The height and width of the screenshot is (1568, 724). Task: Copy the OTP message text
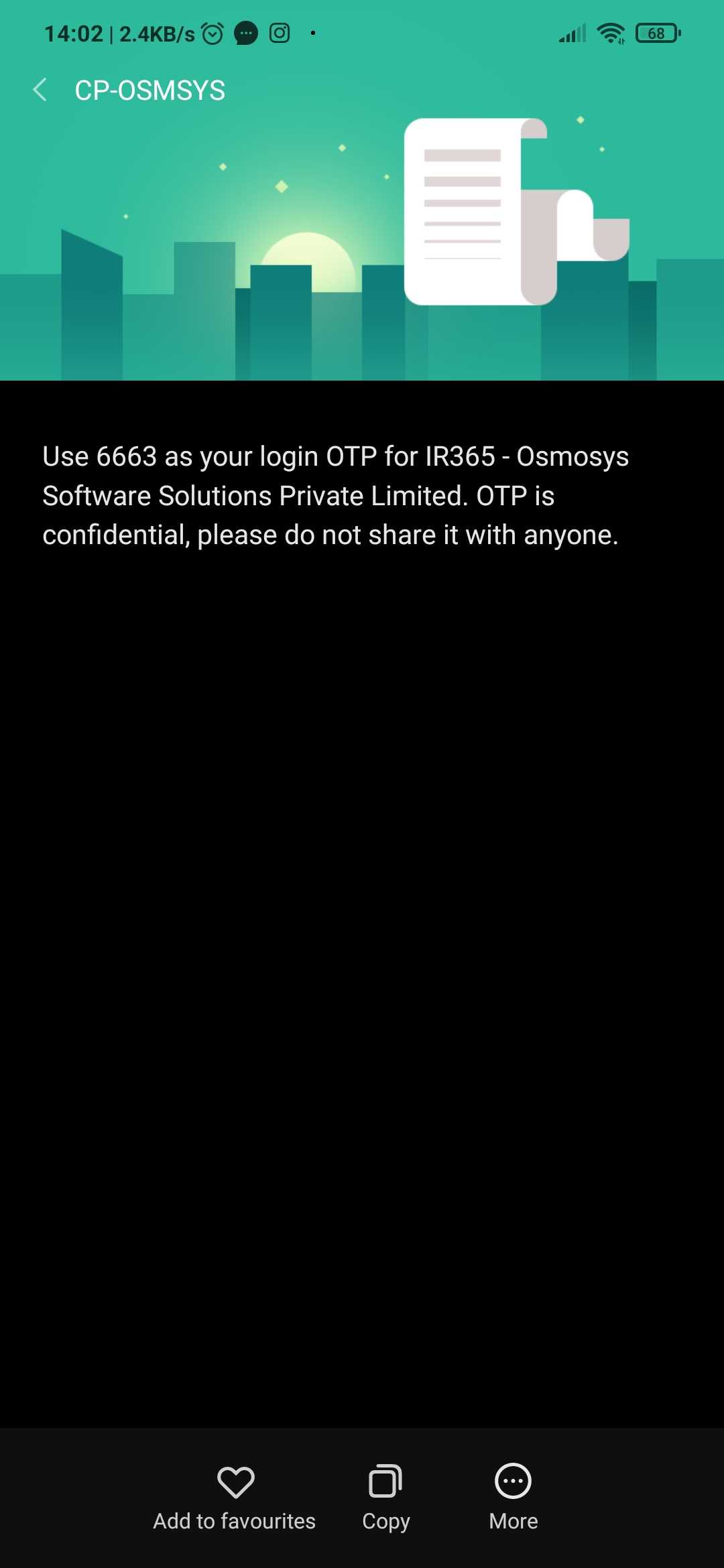click(x=385, y=1496)
